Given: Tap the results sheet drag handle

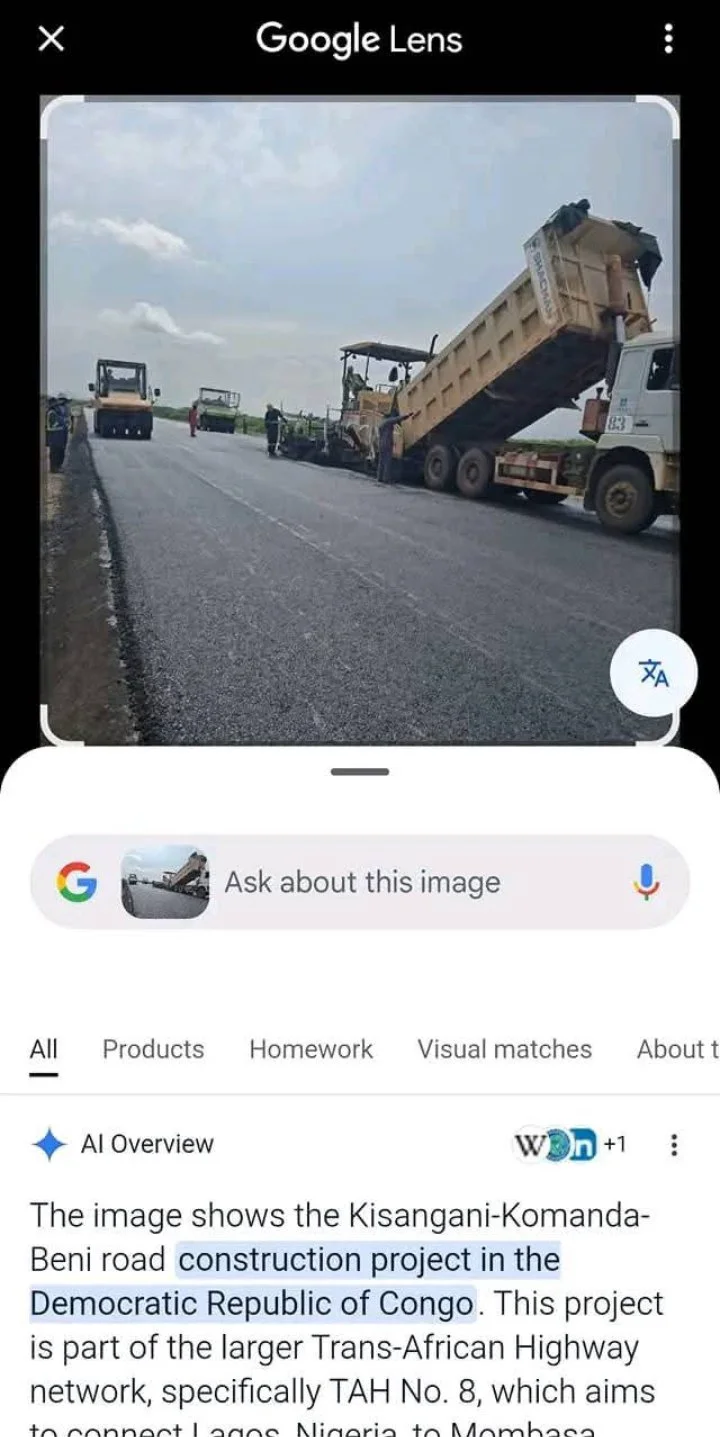Looking at the screenshot, I should pos(359,772).
